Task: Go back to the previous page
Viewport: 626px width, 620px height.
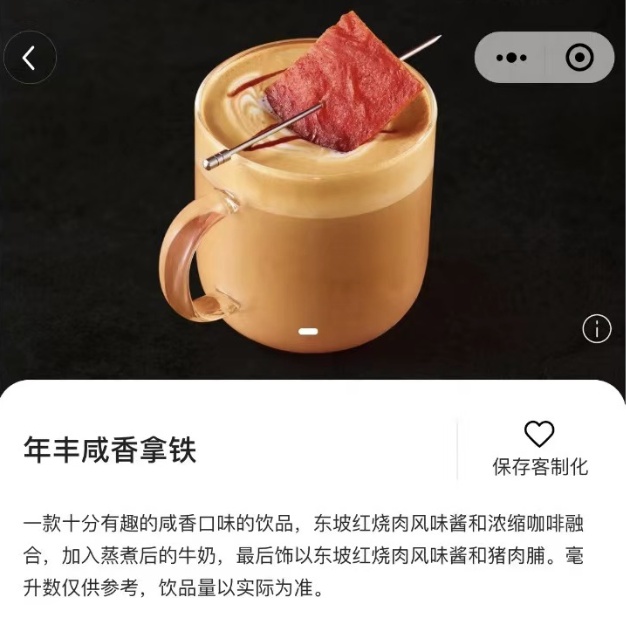Action: (x=30, y=58)
